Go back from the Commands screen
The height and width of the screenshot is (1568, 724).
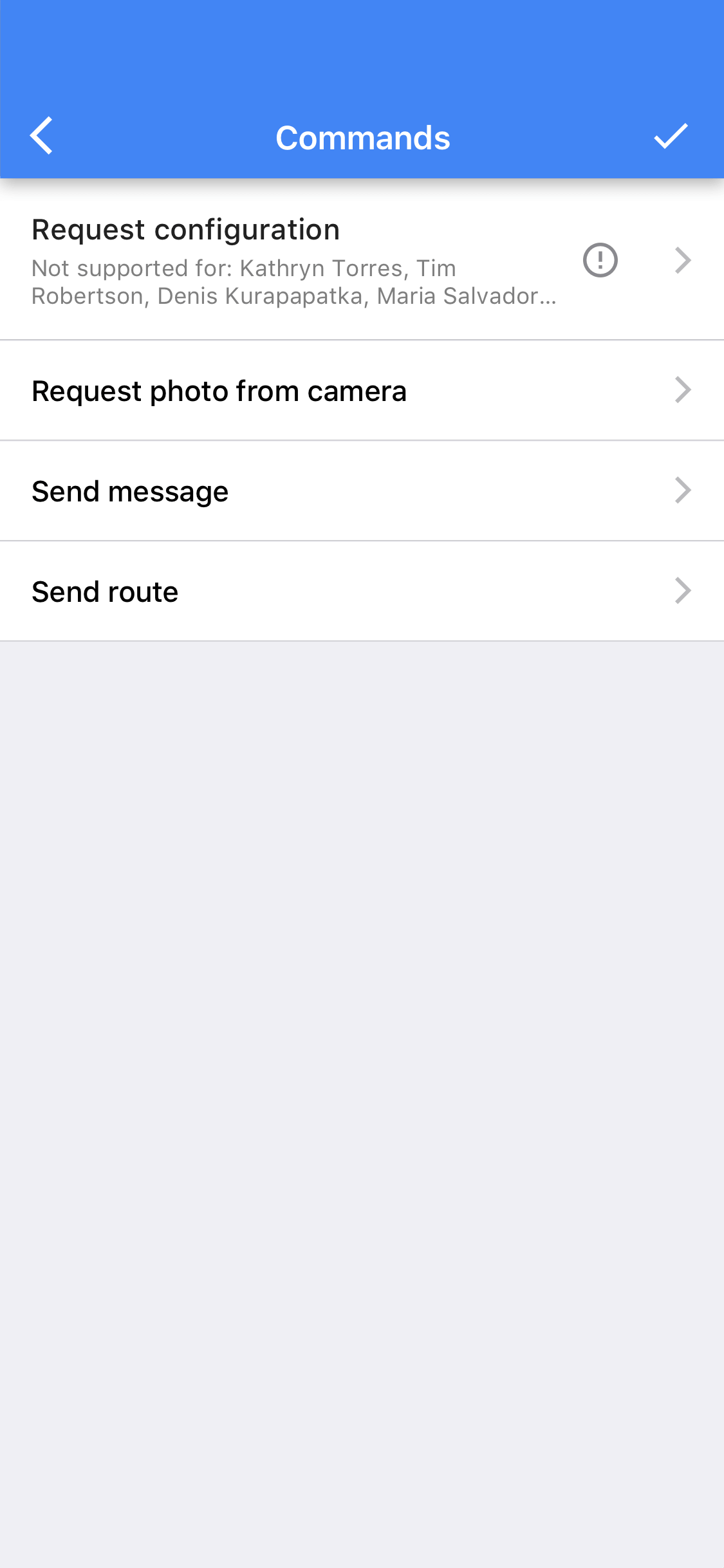click(x=42, y=136)
